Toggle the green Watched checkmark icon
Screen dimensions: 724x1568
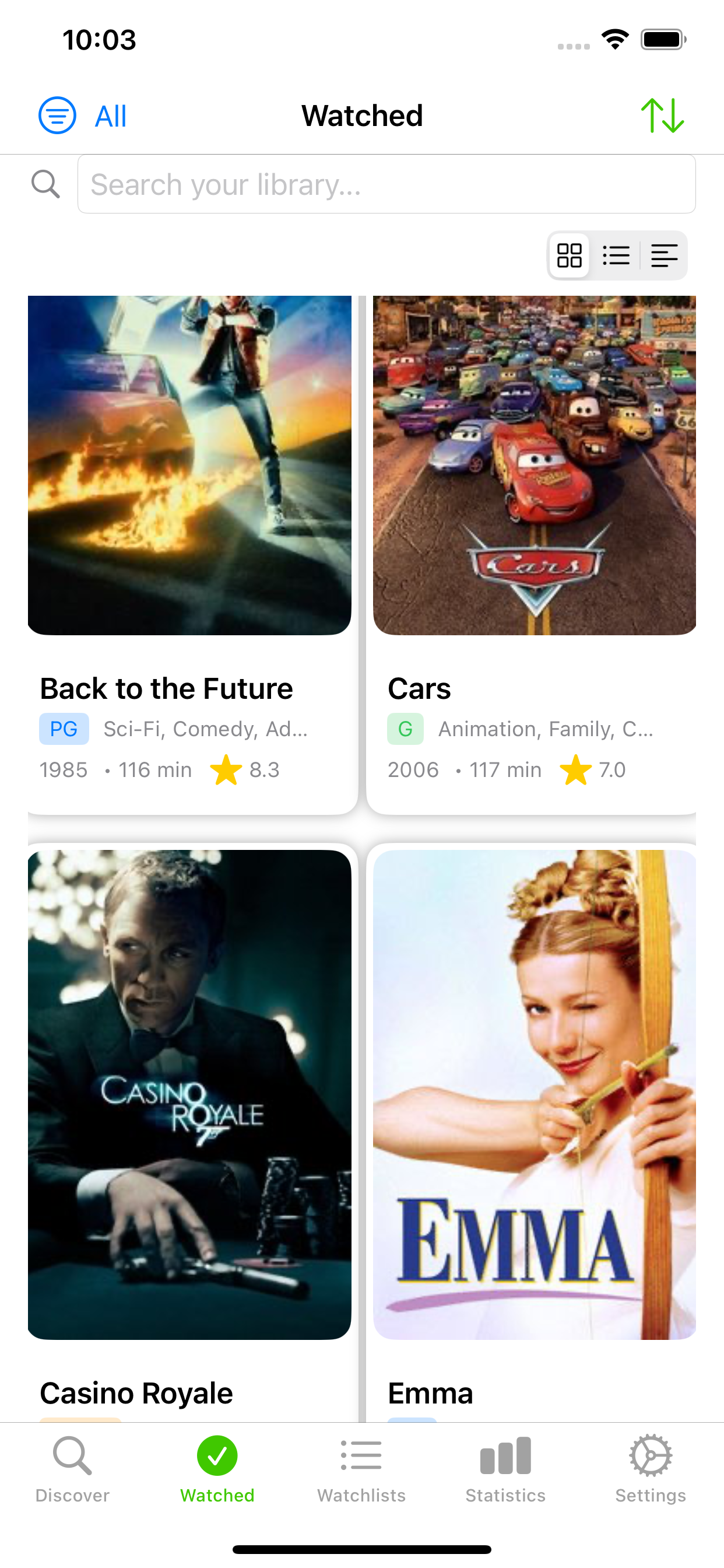click(x=217, y=1455)
